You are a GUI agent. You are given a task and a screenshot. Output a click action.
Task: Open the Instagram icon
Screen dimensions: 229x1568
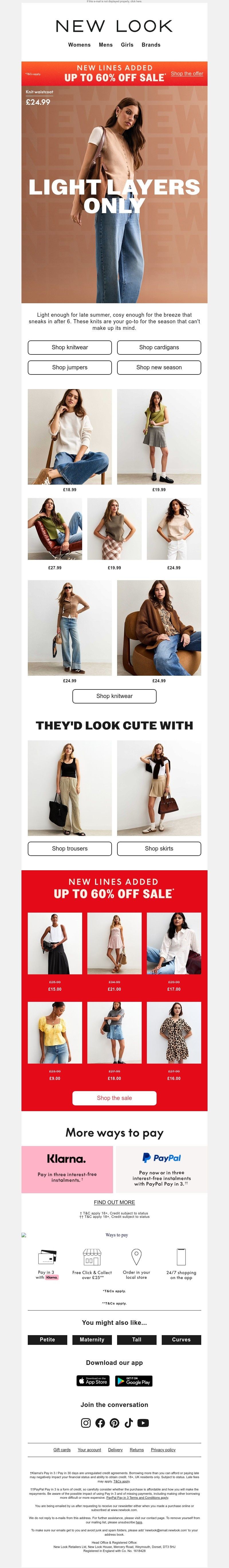click(86, 1422)
